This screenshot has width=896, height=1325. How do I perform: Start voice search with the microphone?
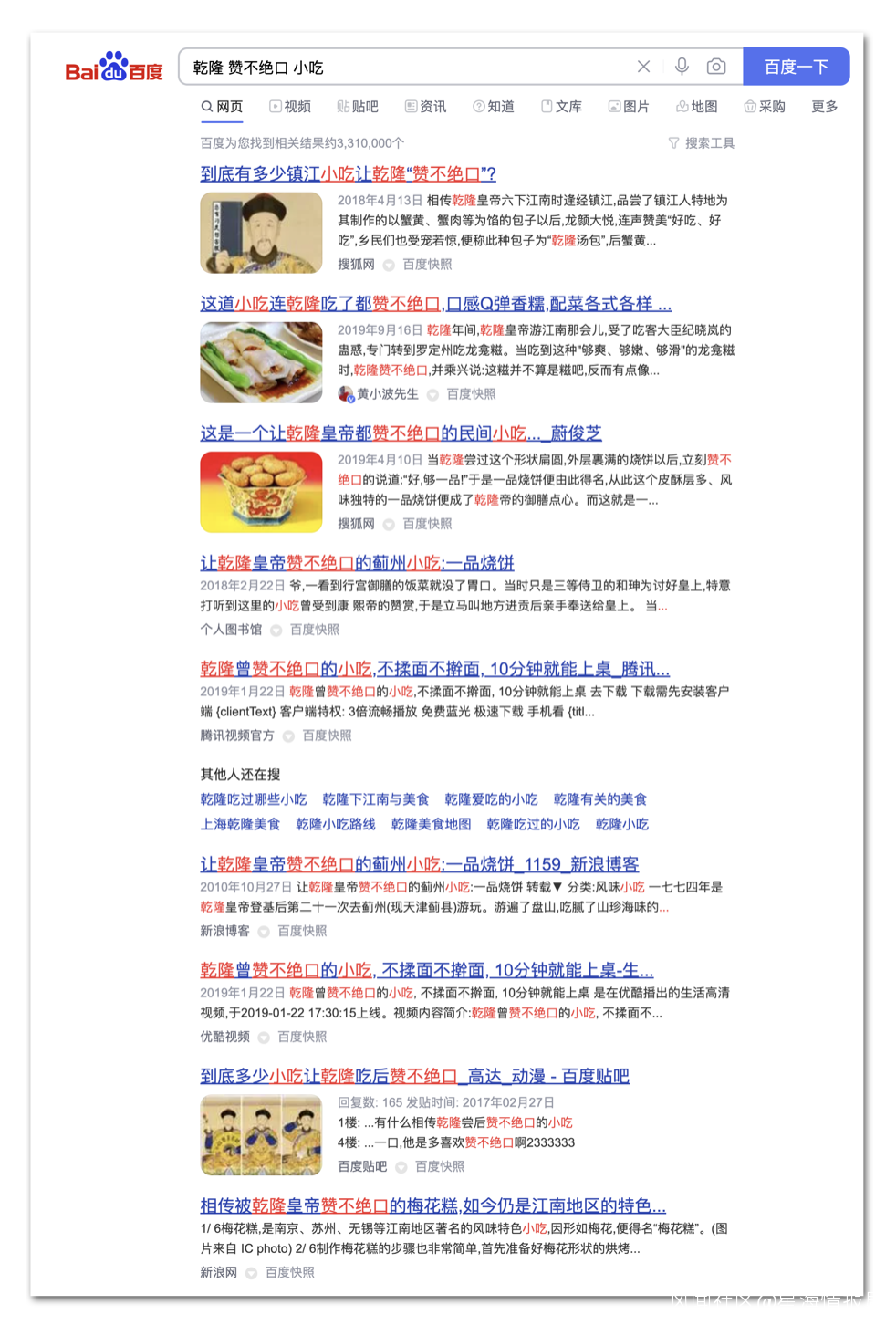point(682,67)
